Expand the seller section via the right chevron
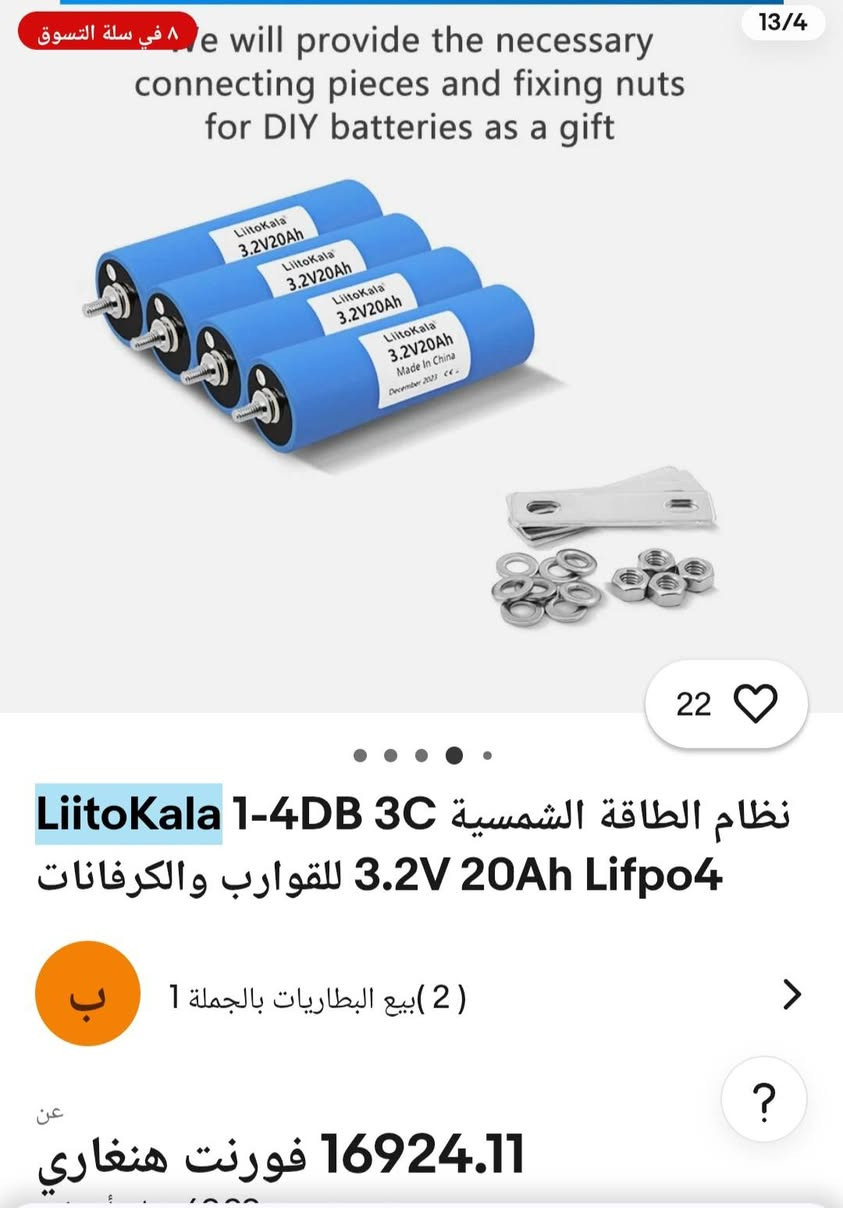The width and height of the screenshot is (843, 1208). [x=791, y=995]
